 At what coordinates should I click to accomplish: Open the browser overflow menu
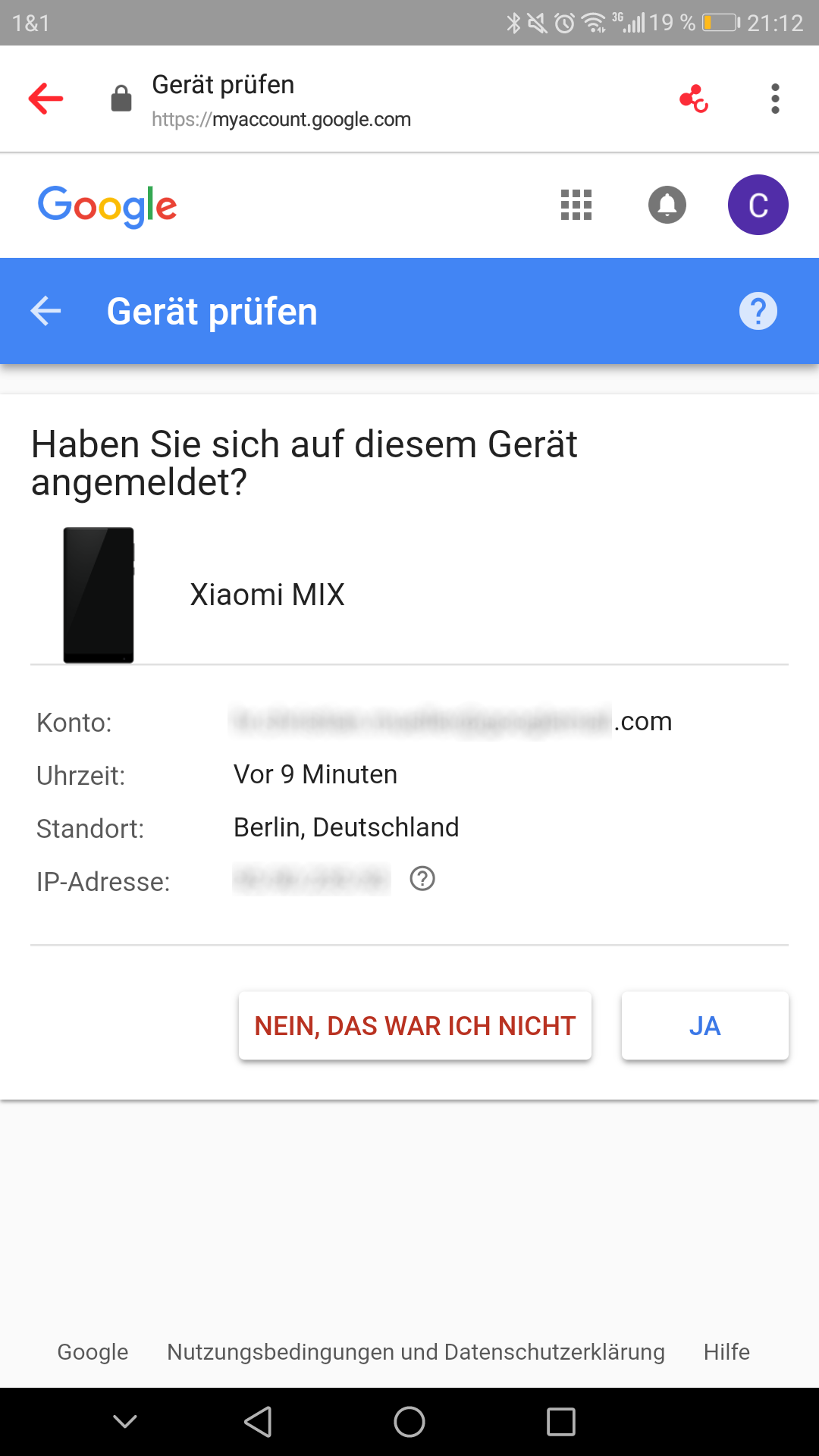775,99
